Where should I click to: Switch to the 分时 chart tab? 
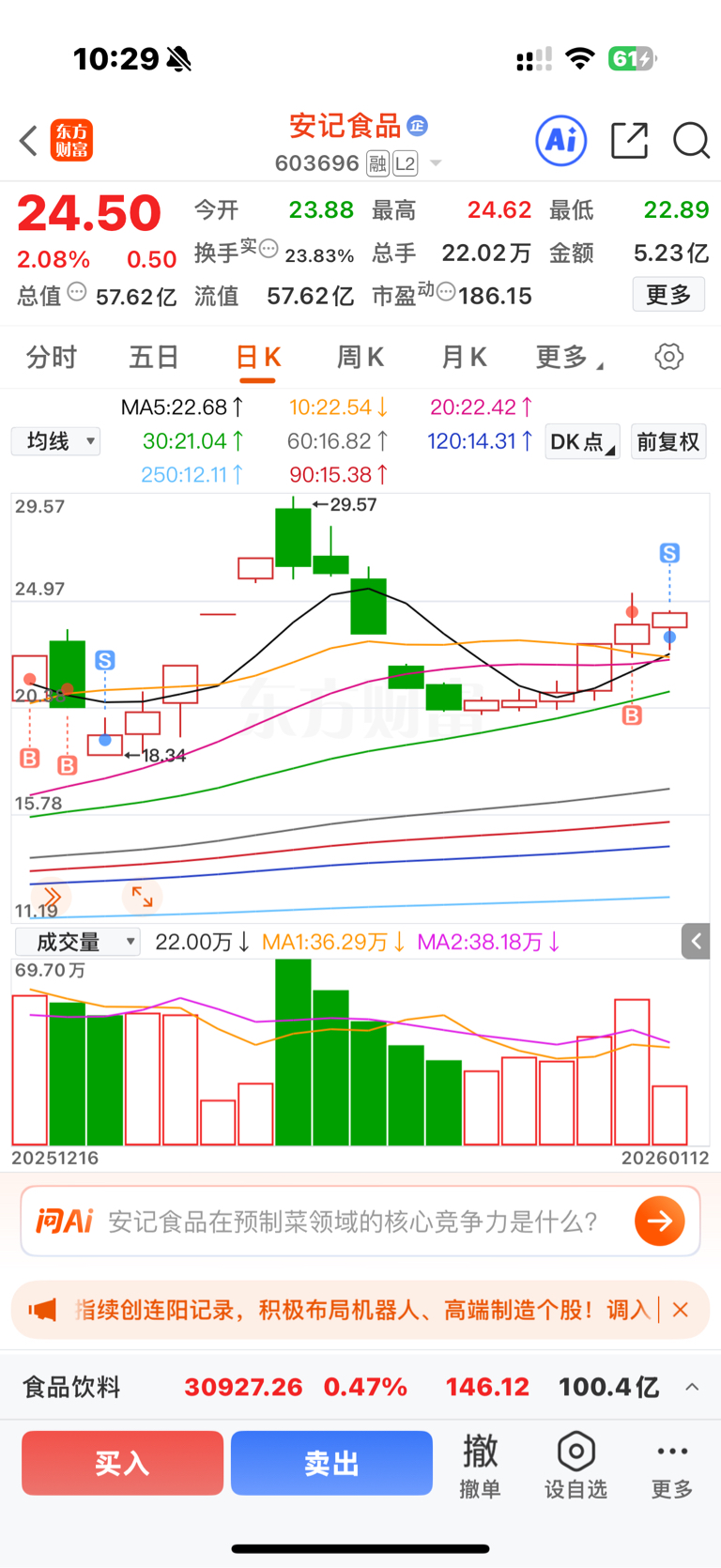coord(51,357)
